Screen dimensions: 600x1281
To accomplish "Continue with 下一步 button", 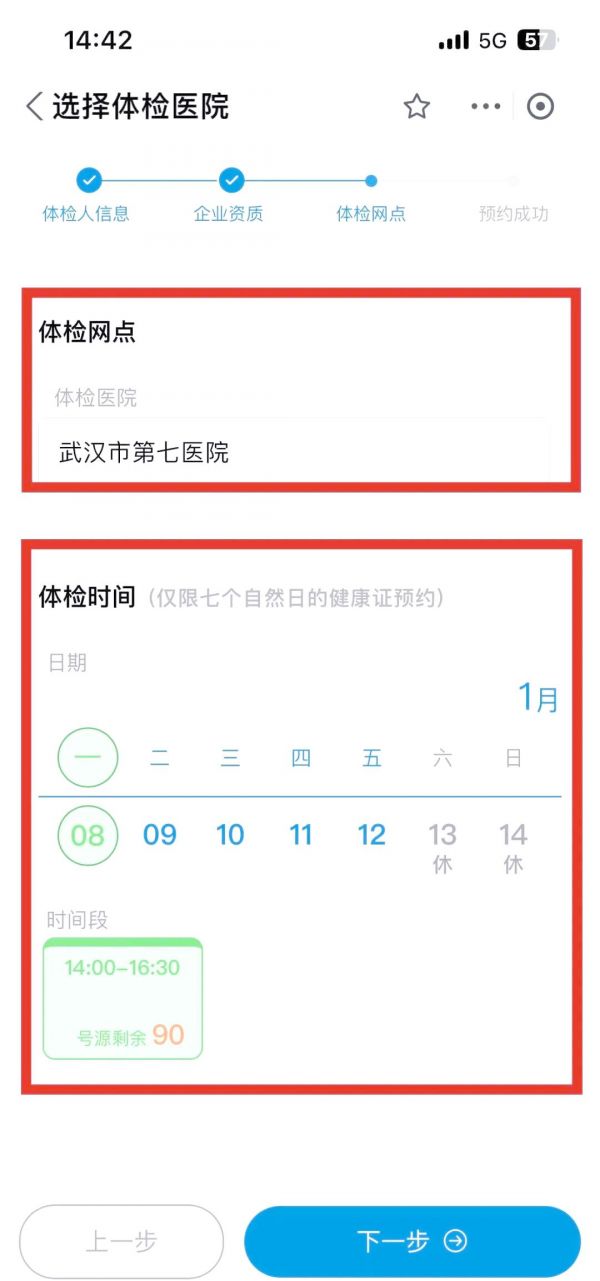I will [412, 1242].
